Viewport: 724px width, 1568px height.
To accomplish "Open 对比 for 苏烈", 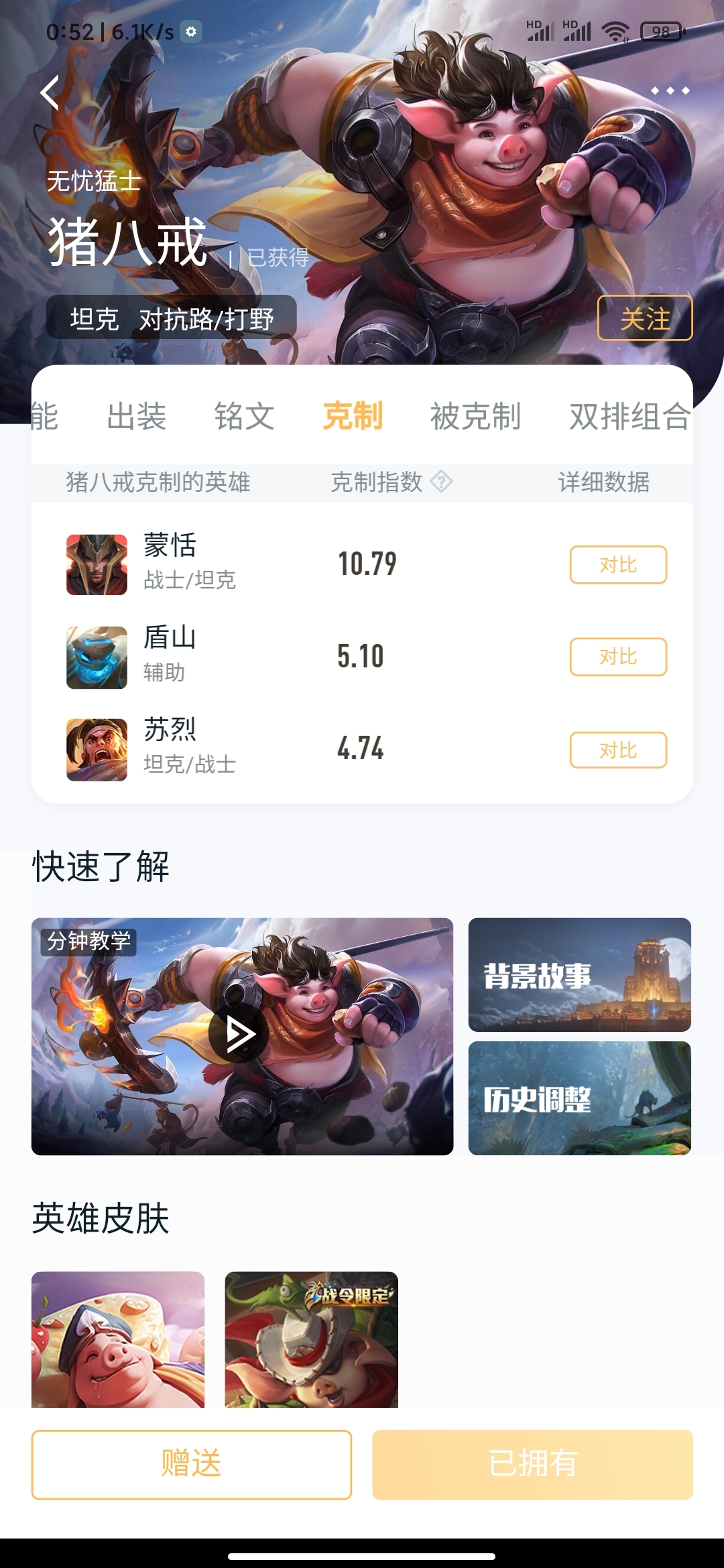I will [617, 750].
